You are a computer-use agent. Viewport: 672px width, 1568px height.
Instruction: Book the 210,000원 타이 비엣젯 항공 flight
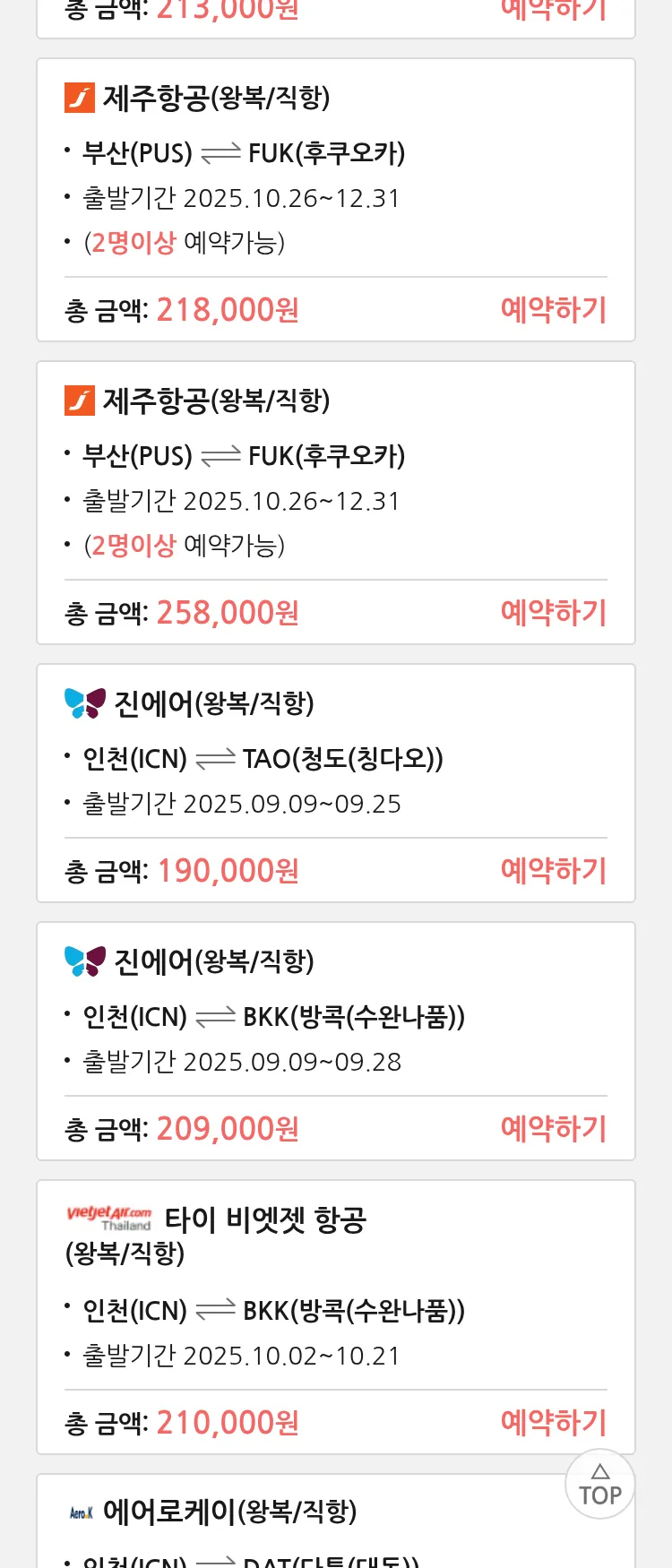[553, 1423]
